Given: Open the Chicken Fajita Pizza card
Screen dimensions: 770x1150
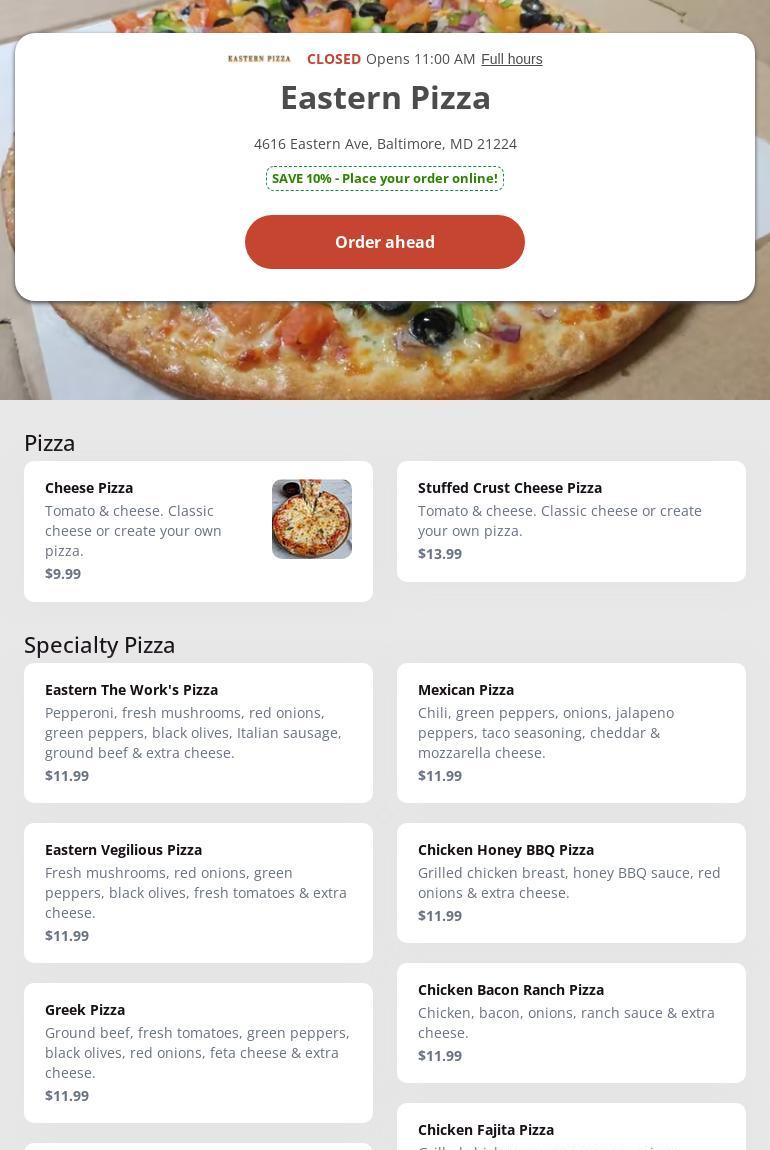Looking at the screenshot, I should click(571, 1130).
